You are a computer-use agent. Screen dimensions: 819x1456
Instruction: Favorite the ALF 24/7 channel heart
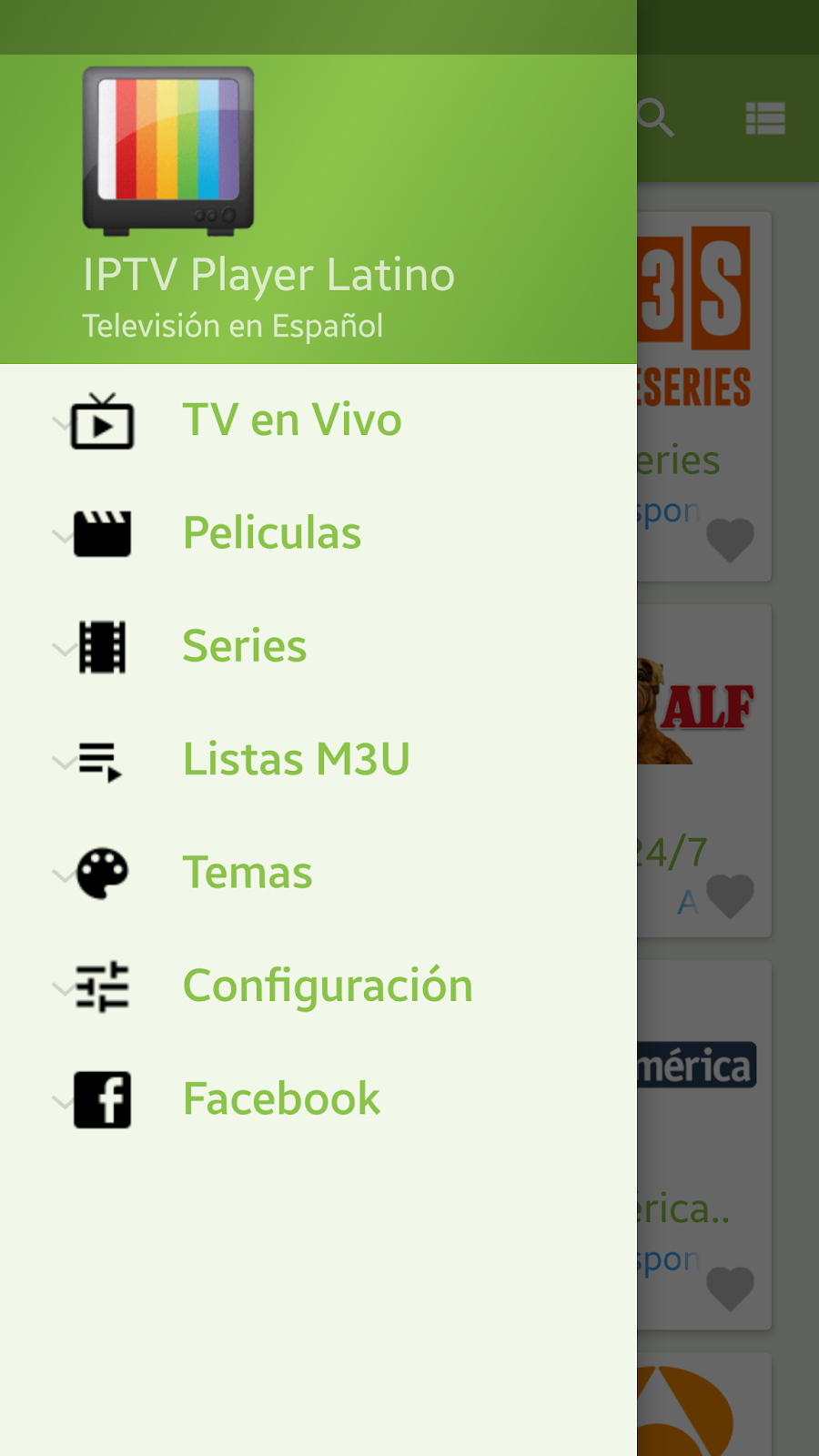coord(730,897)
